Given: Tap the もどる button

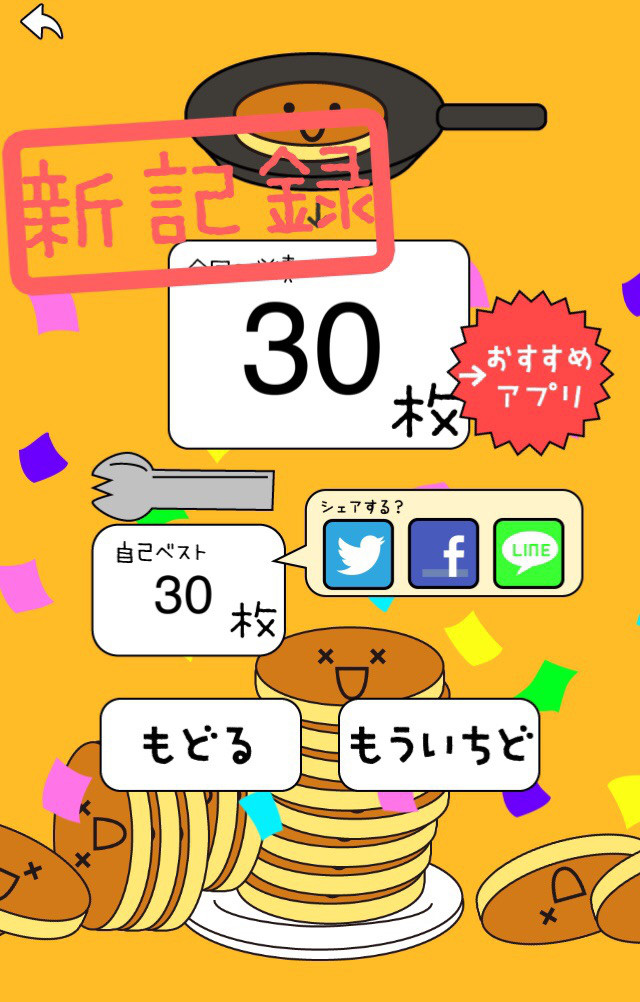Looking at the screenshot, I should [200, 745].
